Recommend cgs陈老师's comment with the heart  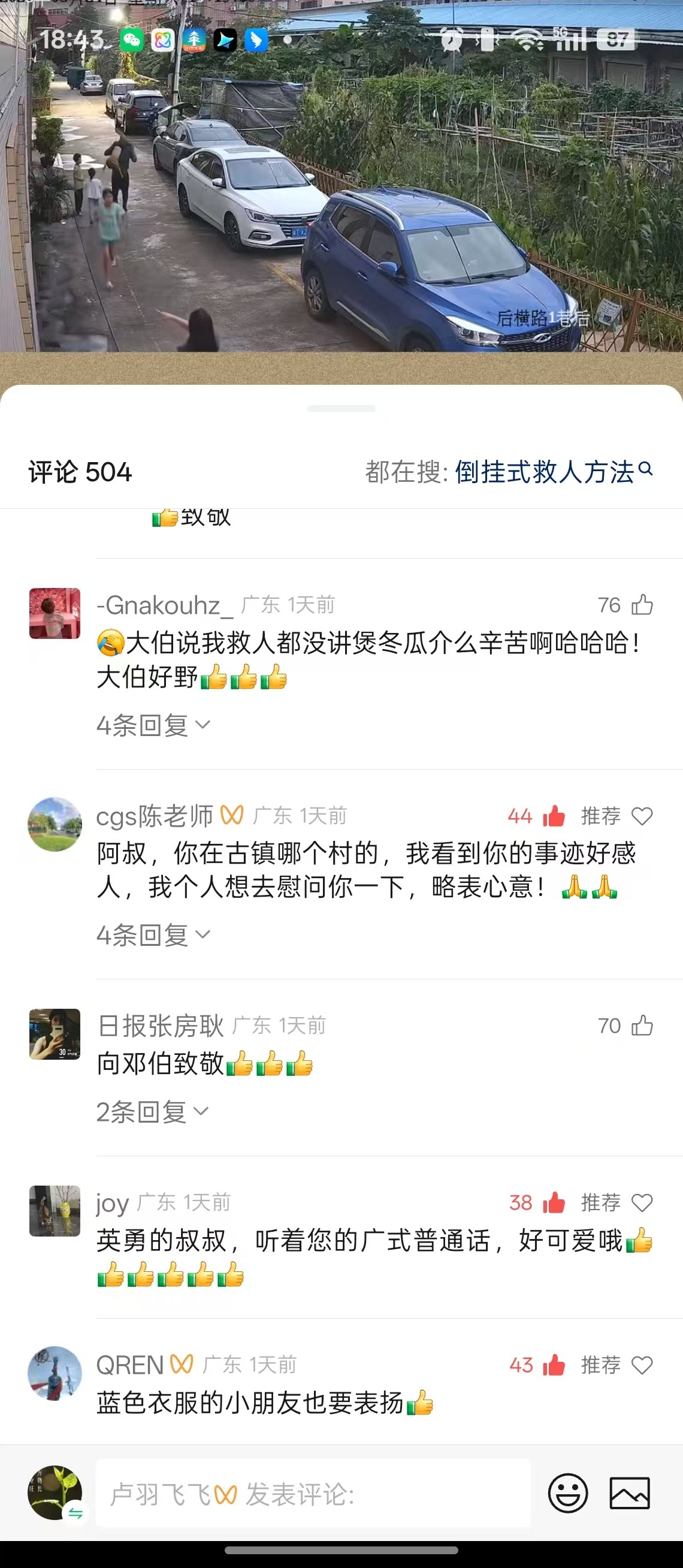pos(642,816)
